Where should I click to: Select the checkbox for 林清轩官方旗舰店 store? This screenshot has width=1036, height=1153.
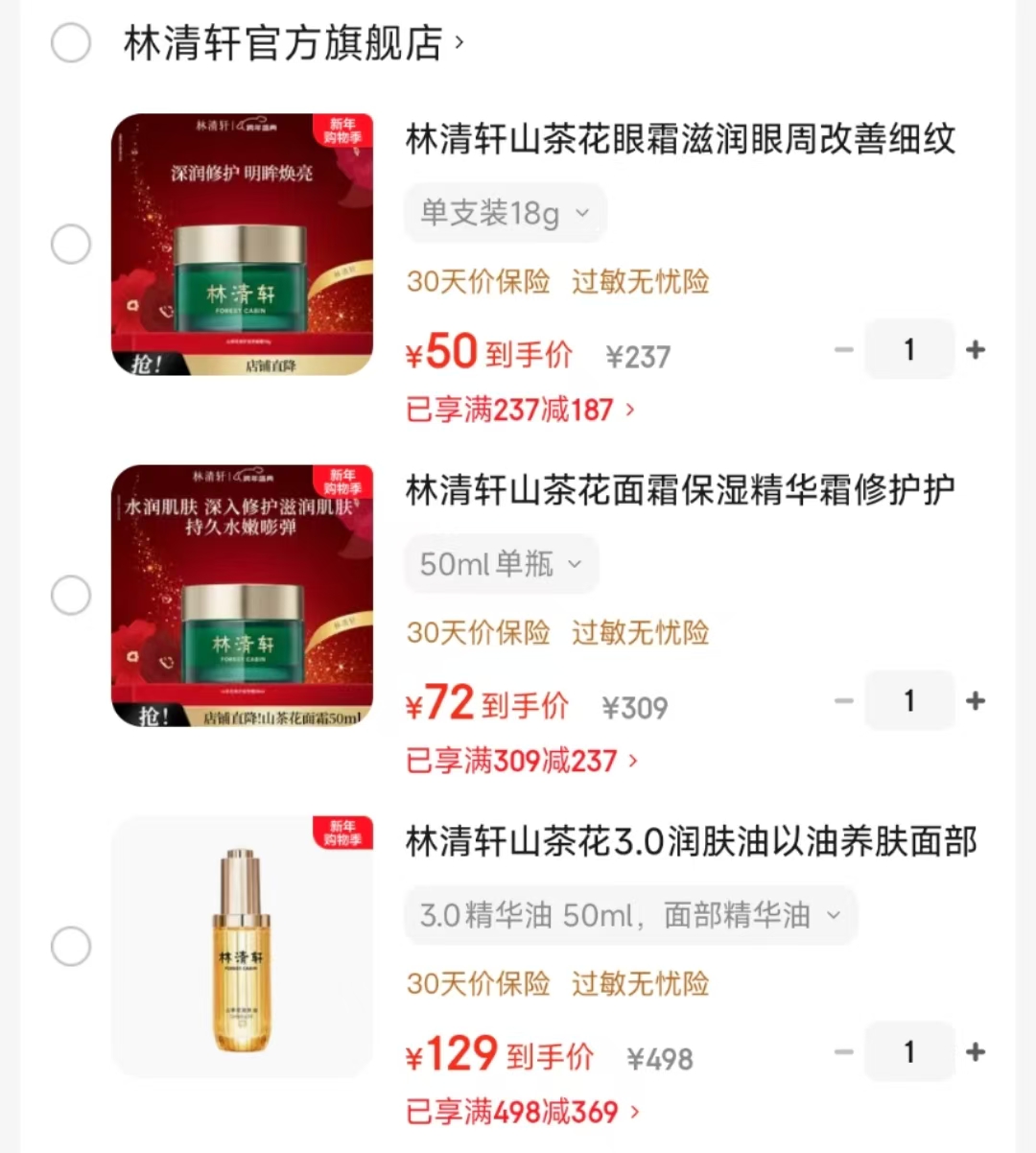pos(71,42)
